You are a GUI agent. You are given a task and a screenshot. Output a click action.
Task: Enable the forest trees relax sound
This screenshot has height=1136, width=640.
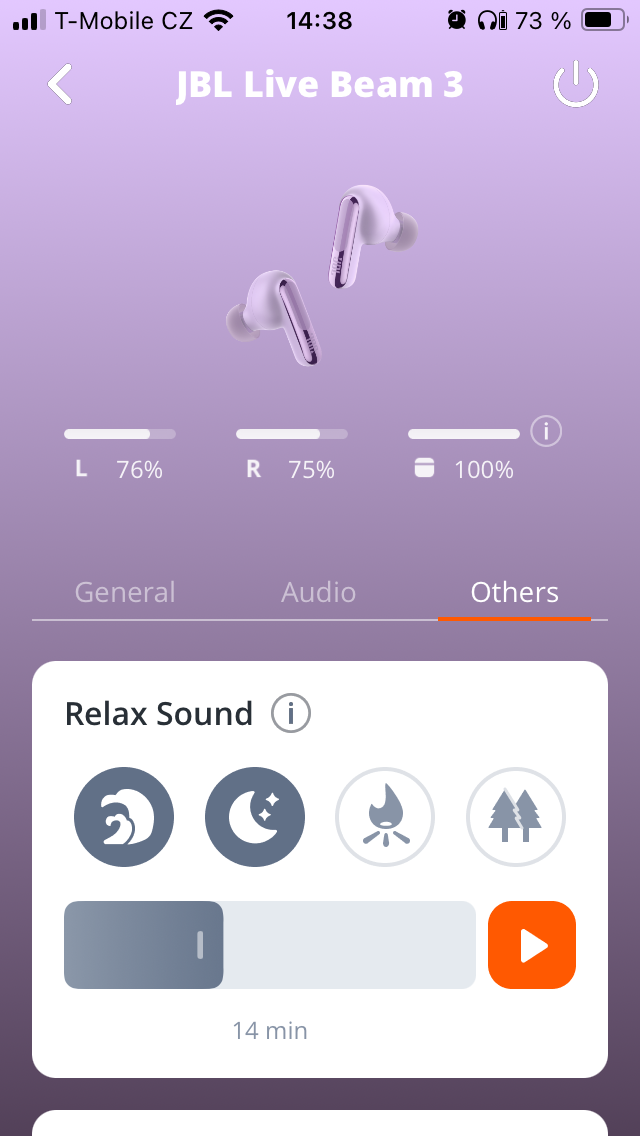(x=516, y=817)
